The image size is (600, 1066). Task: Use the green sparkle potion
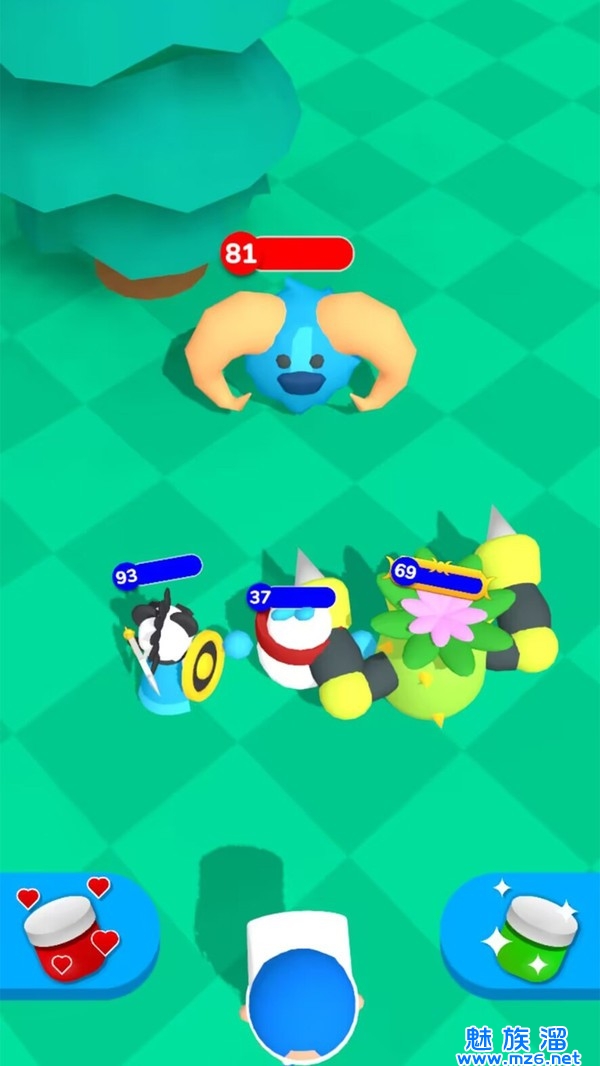[530, 934]
